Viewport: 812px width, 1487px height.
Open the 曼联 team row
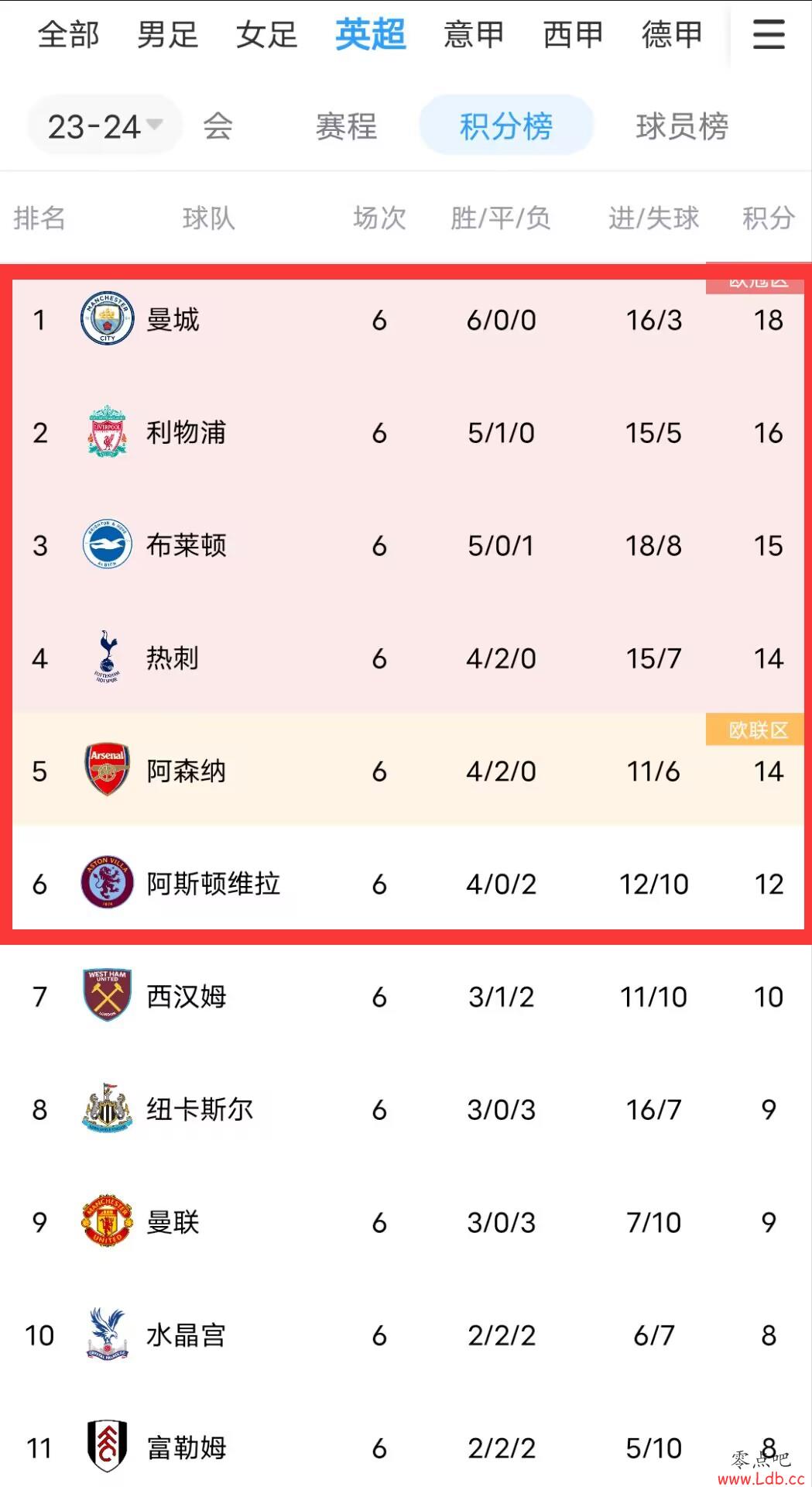click(x=406, y=1222)
